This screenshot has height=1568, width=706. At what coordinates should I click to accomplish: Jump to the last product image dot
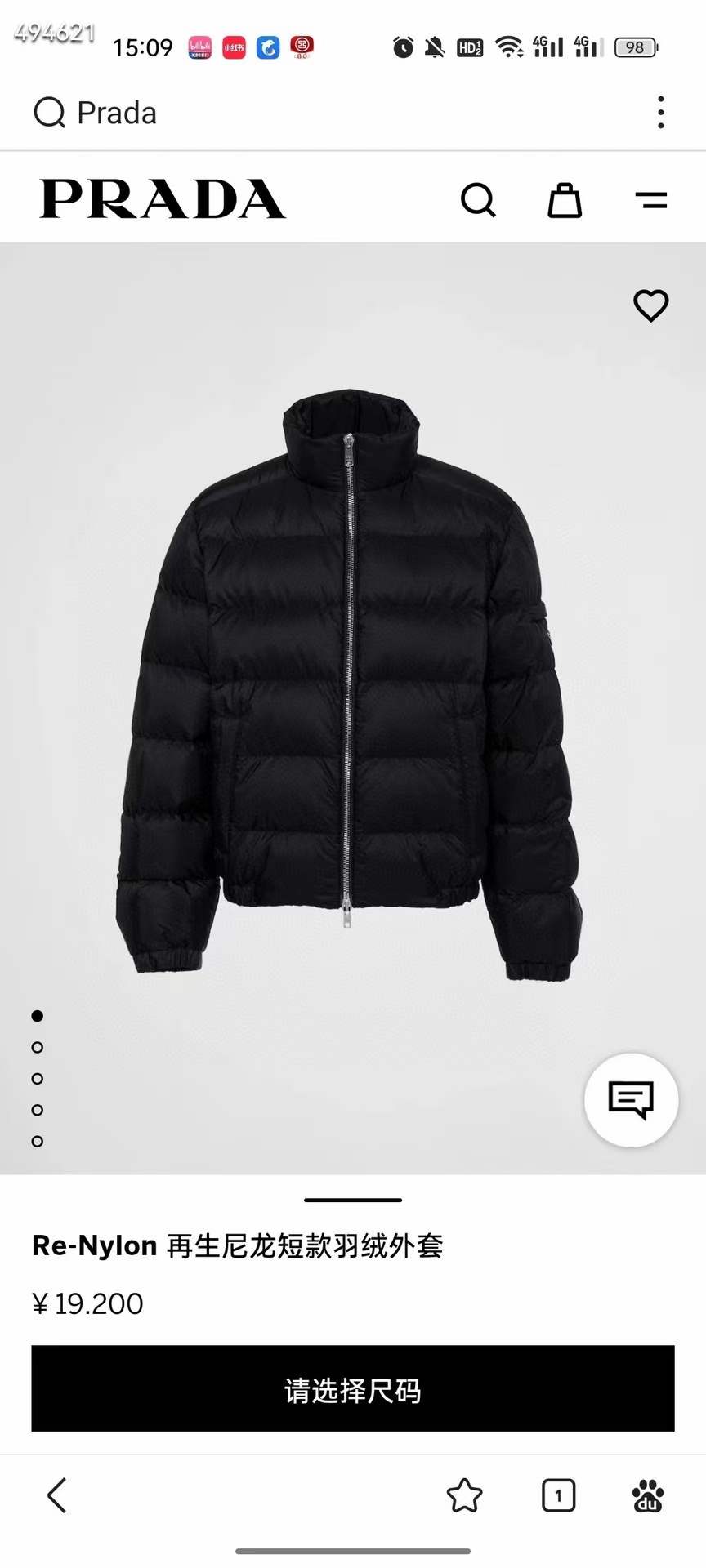click(x=37, y=1141)
